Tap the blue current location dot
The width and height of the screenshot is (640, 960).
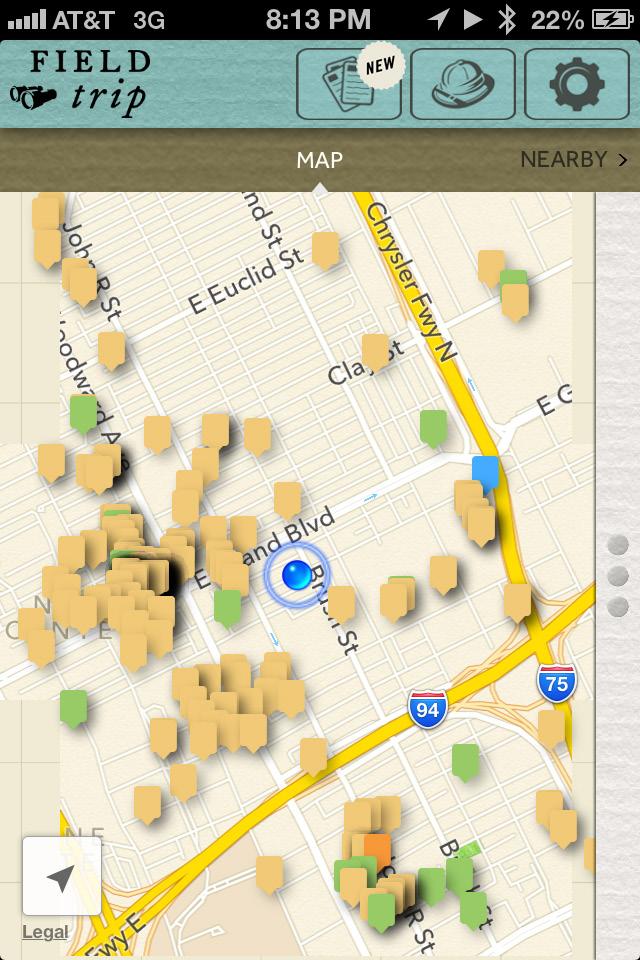(296, 575)
